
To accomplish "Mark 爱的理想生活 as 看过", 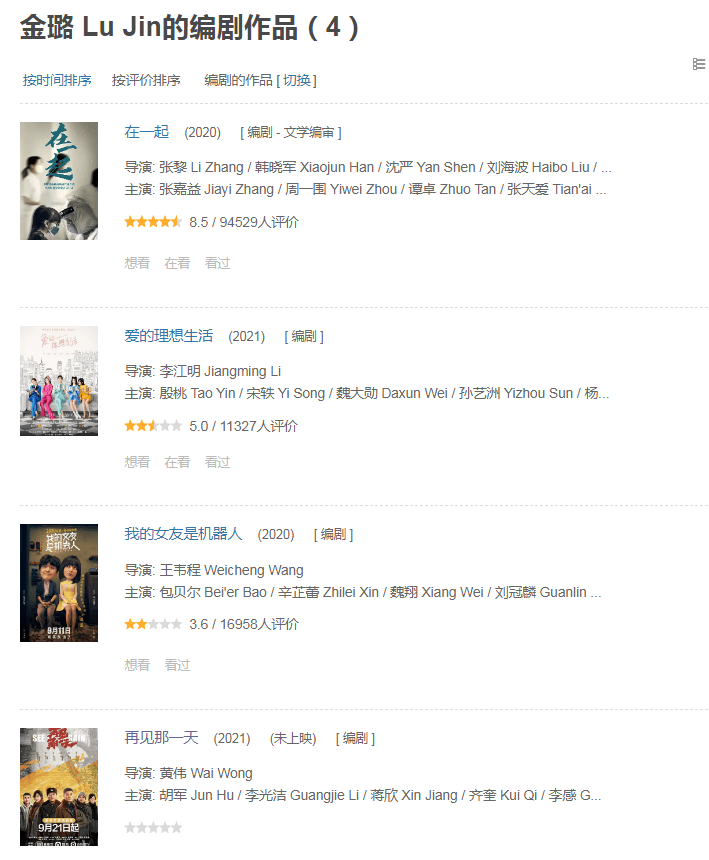I will click(217, 462).
